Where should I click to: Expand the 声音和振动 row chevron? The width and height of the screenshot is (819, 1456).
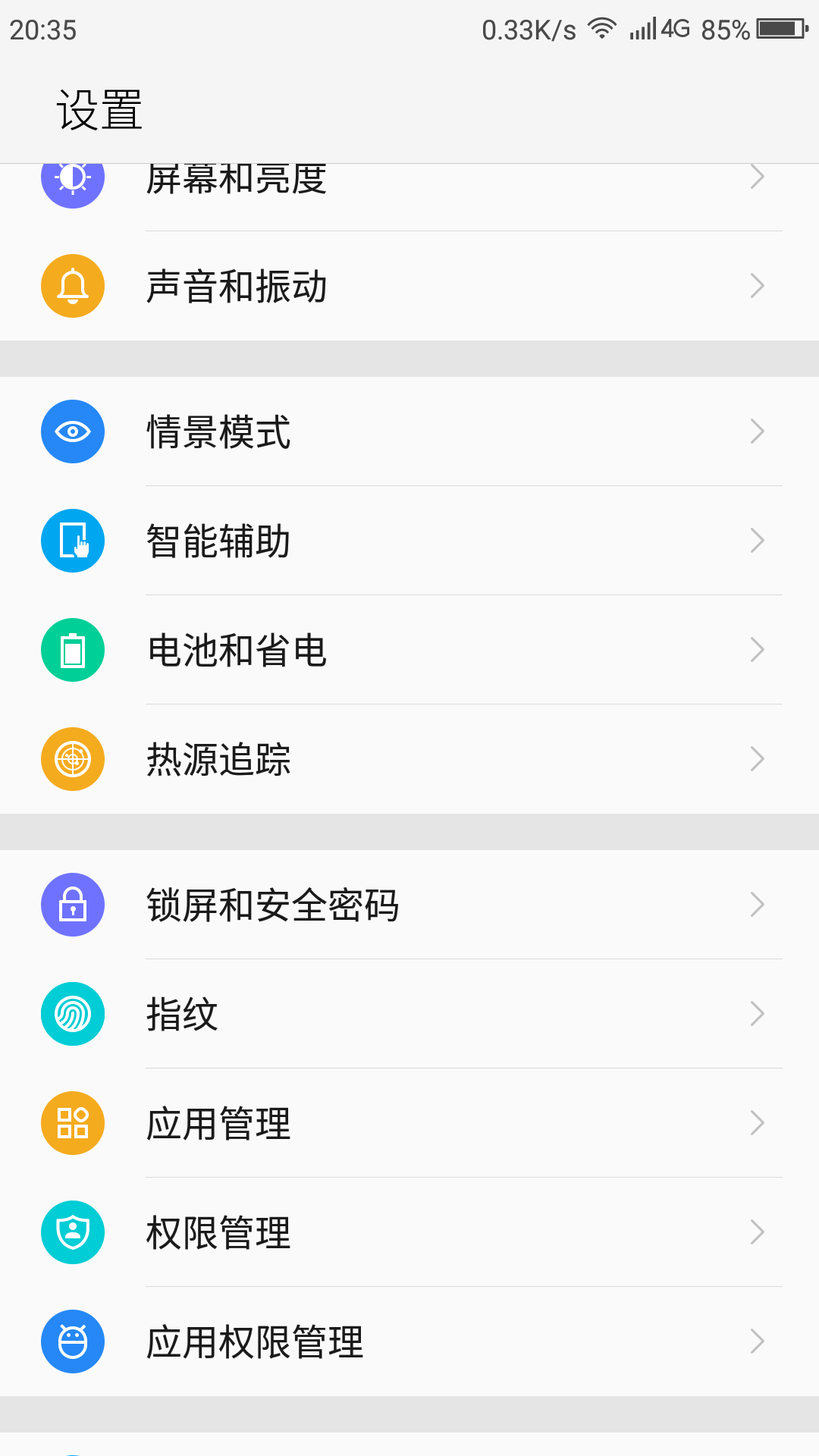(758, 286)
